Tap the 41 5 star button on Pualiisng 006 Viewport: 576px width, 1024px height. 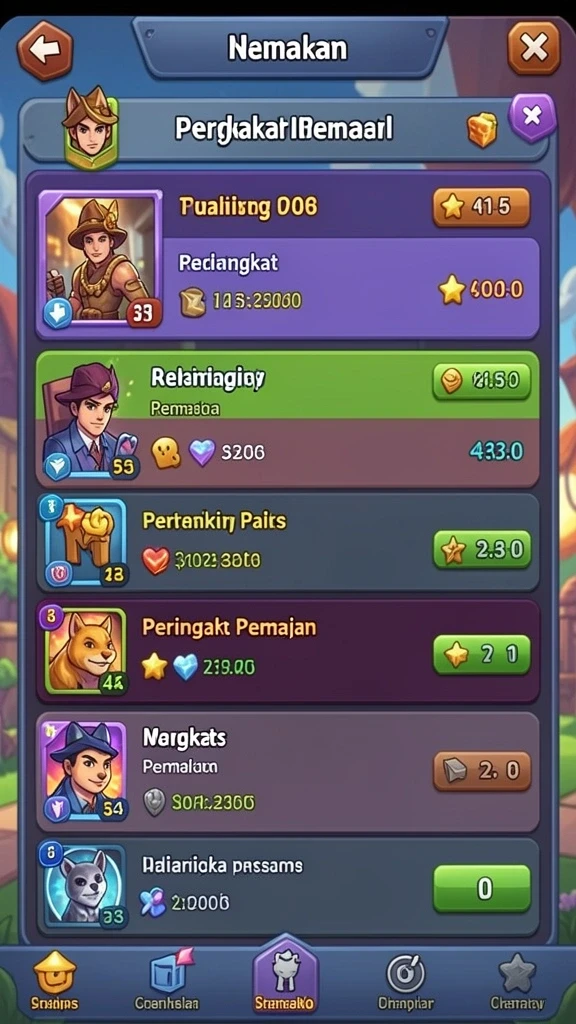(481, 207)
